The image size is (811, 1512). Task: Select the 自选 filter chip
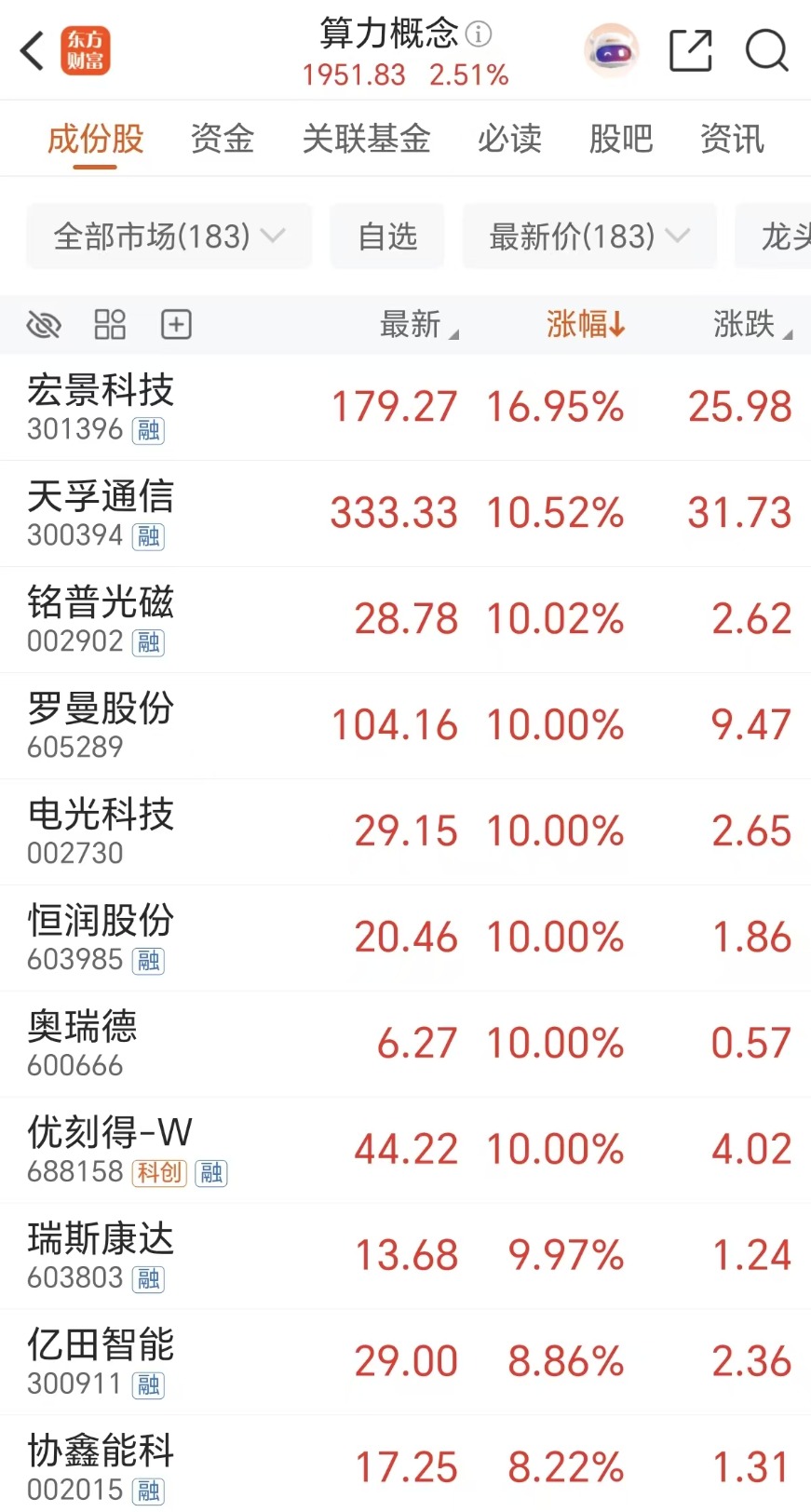click(x=387, y=236)
